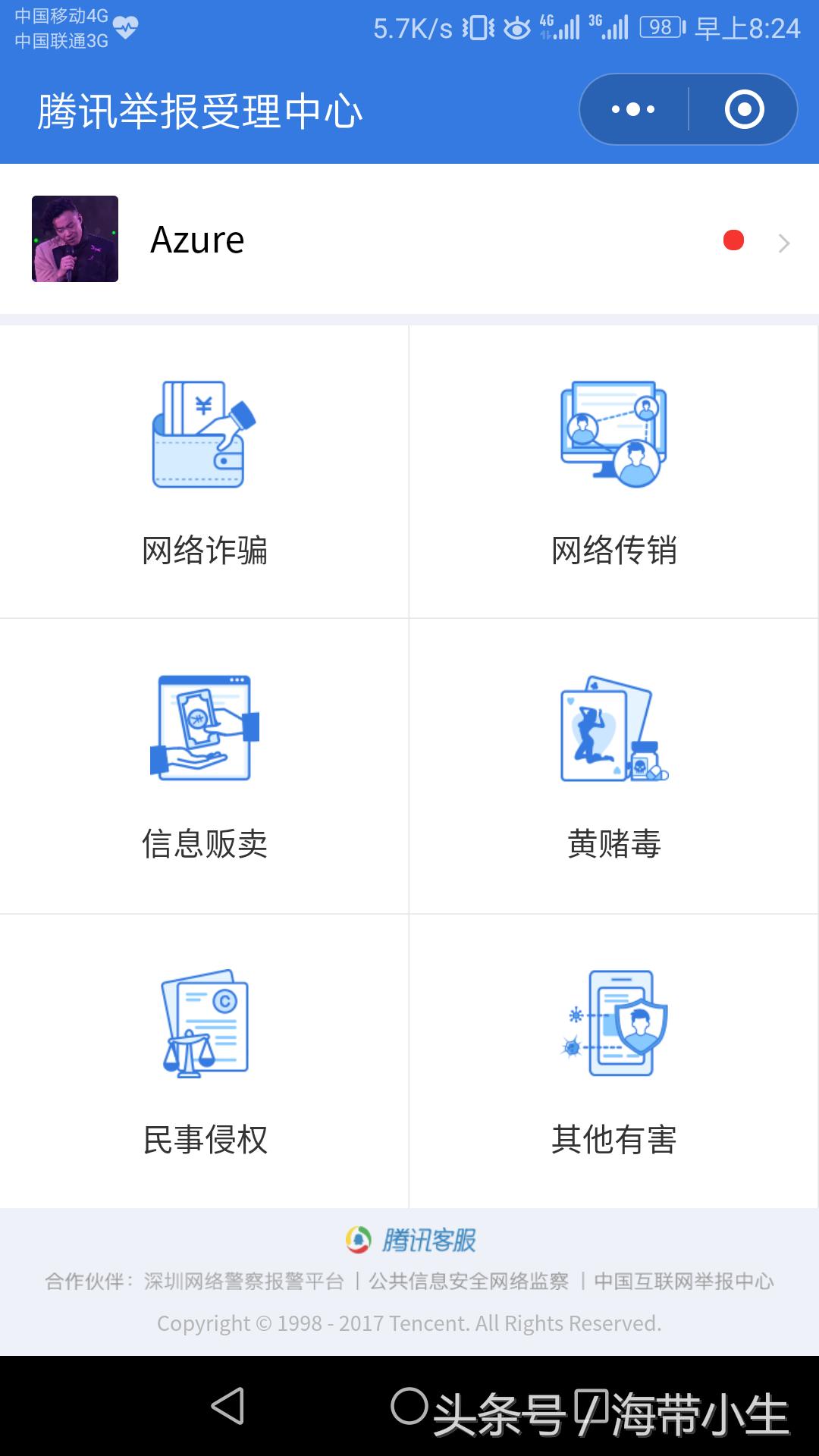Viewport: 819px width, 1456px height.
Task: Open the mini-program more options ellipsis menu
Action: click(632, 109)
